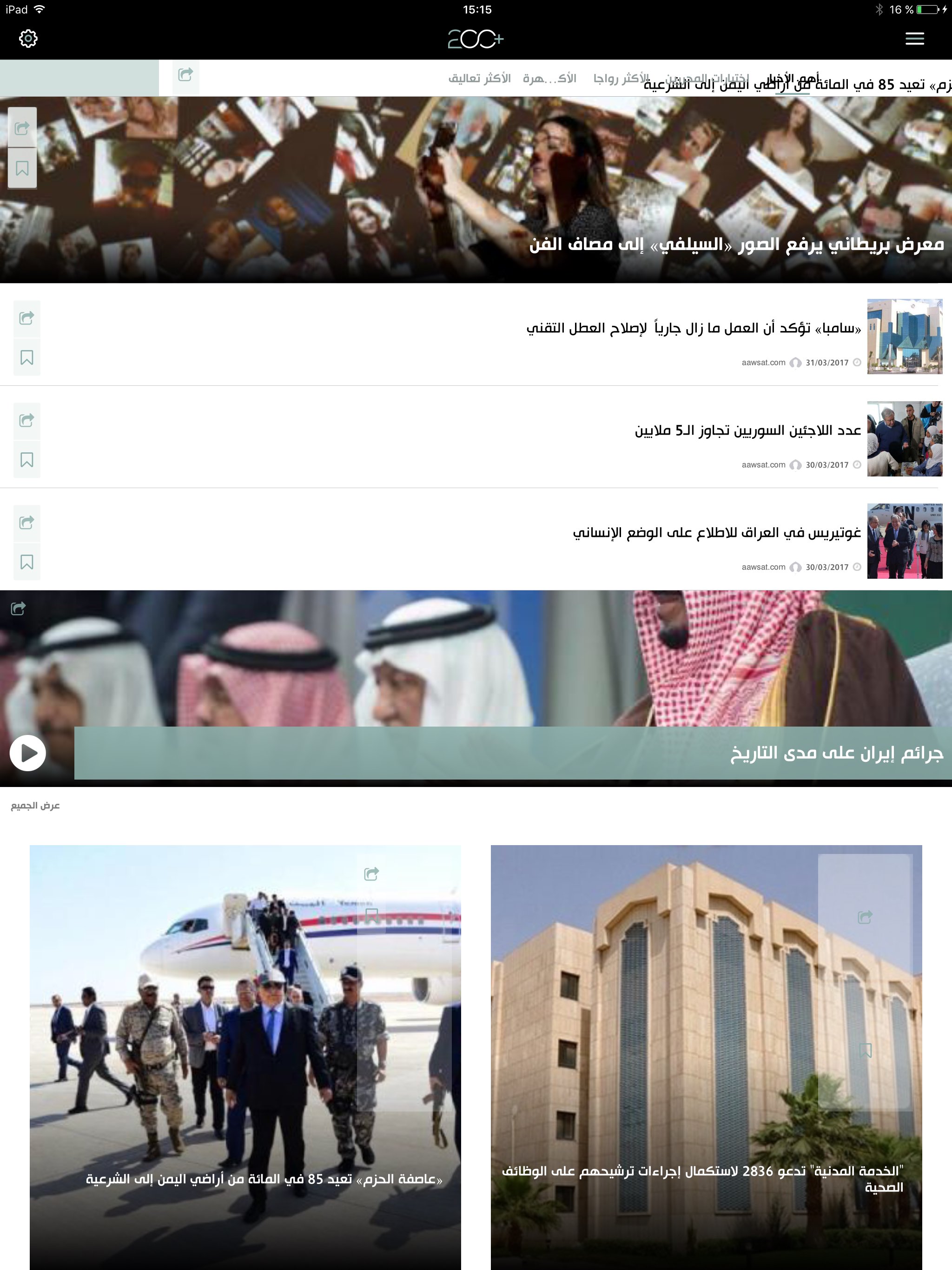
Task: Open the غوتيريس في العراق article
Action: coord(717,532)
